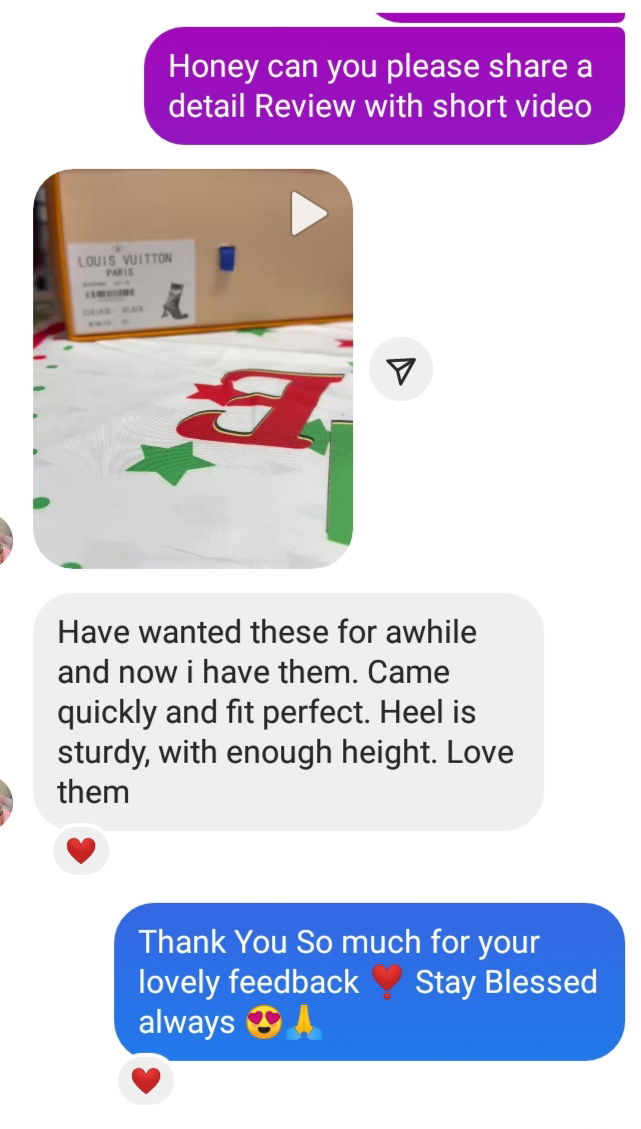
Task: Forward the video using the paper plane icon
Action: 401,372
